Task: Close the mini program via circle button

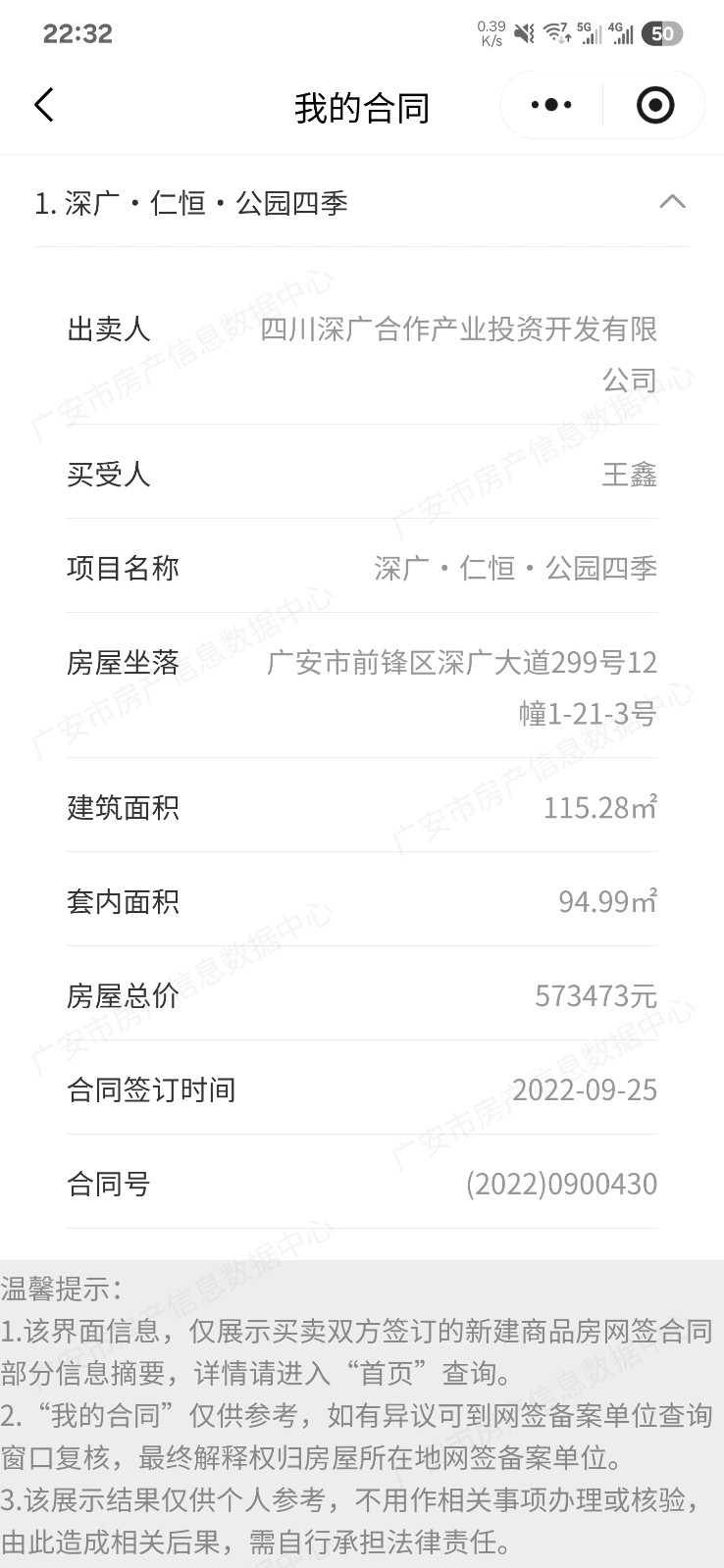Action: tap(655, 105)
